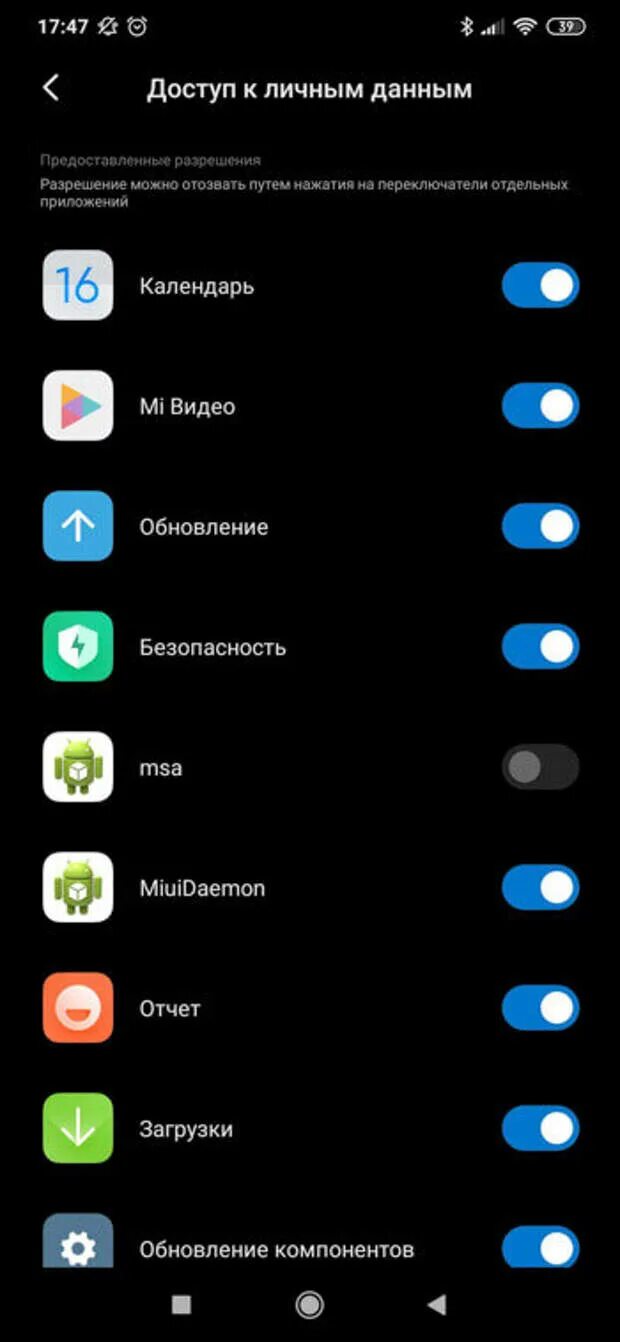Turn off the Mi Видео switch
The image size is (620, 1342).
540,406
